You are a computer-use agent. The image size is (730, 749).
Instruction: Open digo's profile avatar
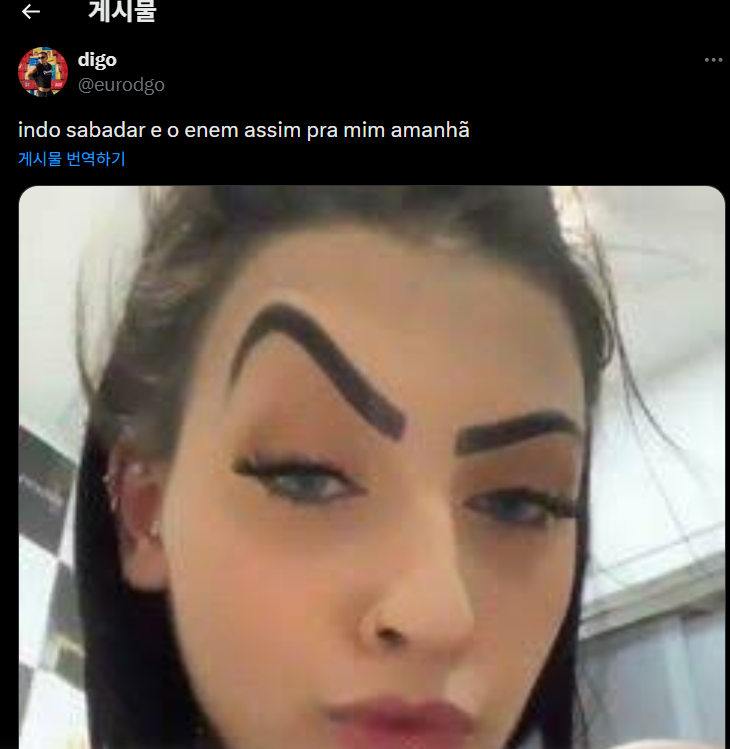pos(43,72)
